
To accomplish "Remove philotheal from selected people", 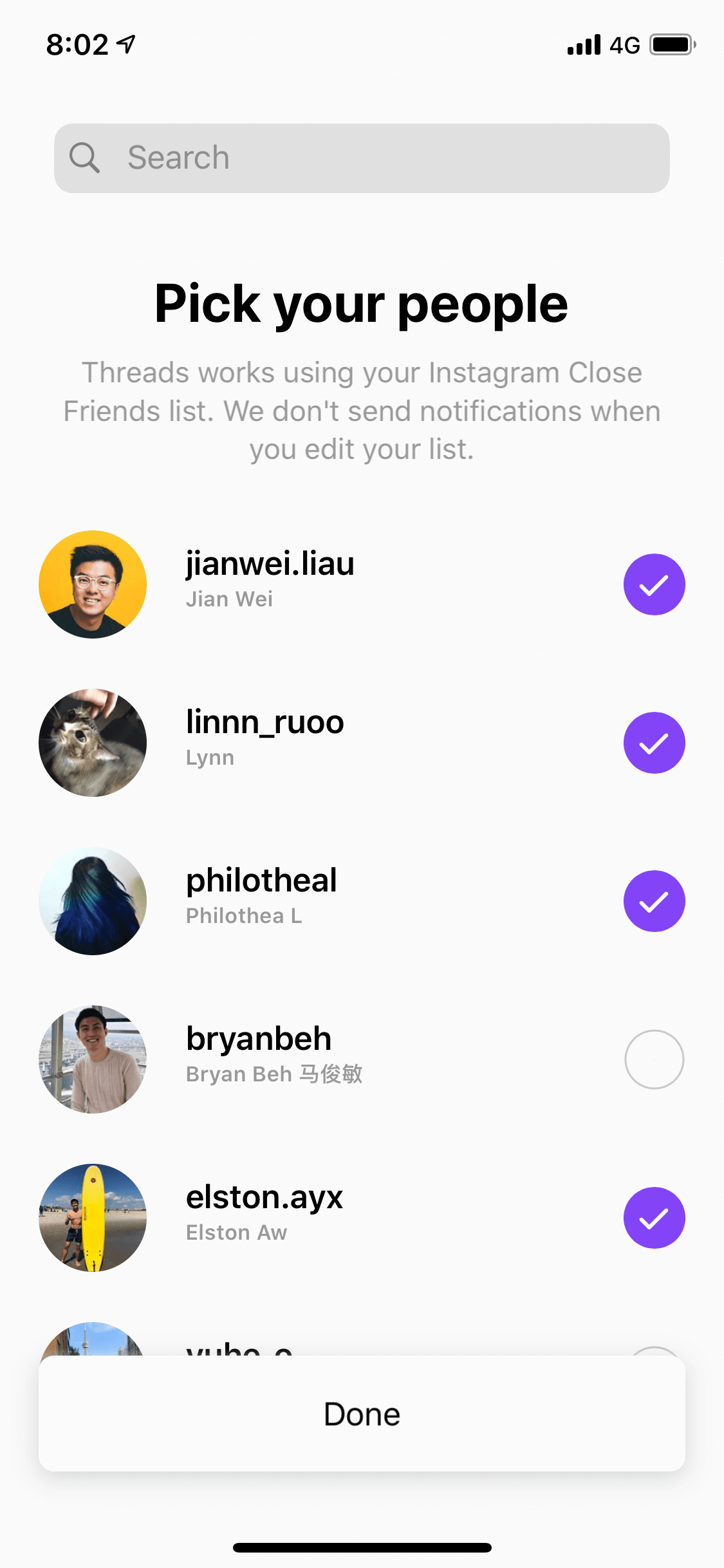I will [654, 901].
